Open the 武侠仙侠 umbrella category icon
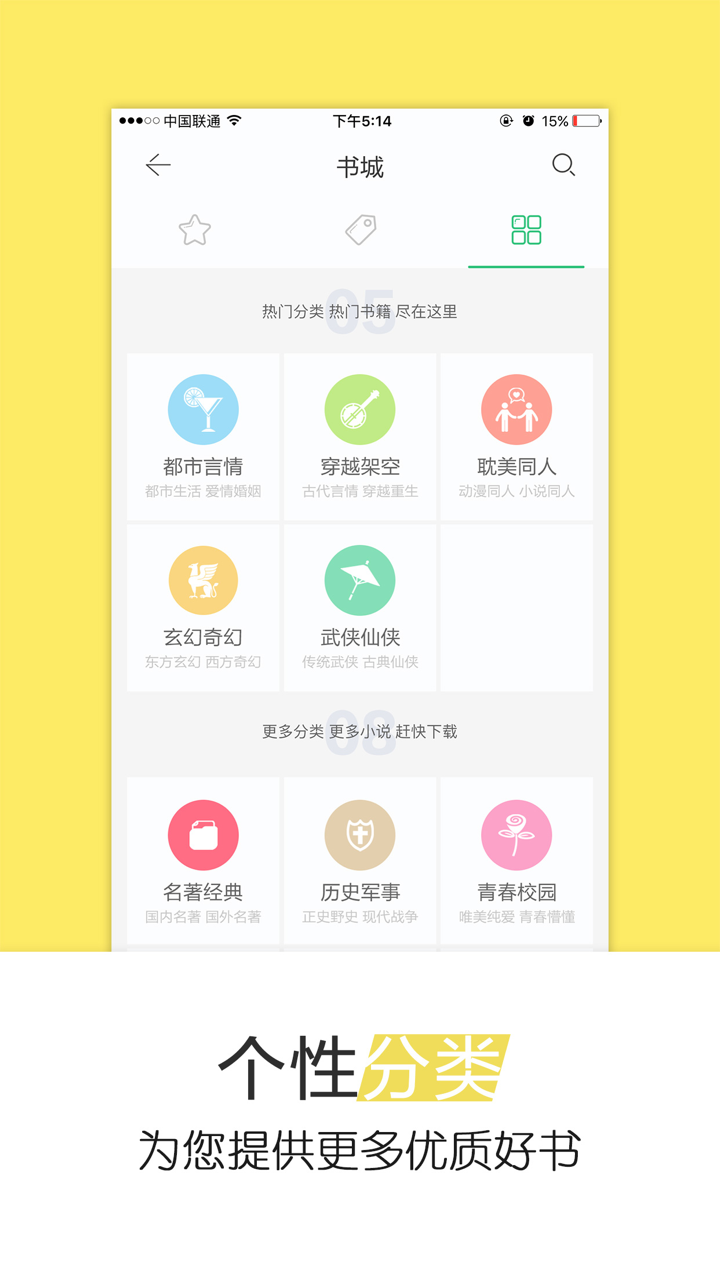The width and height of the screenshot is (720, 1280). pos(360,580)
